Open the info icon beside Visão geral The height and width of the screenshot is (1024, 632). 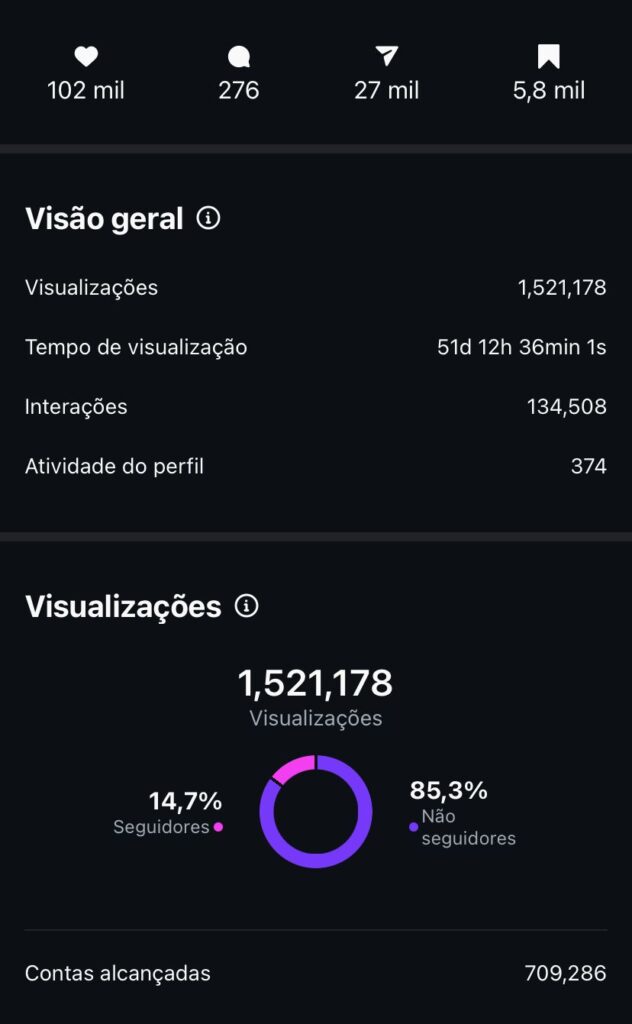coord(208,218)
